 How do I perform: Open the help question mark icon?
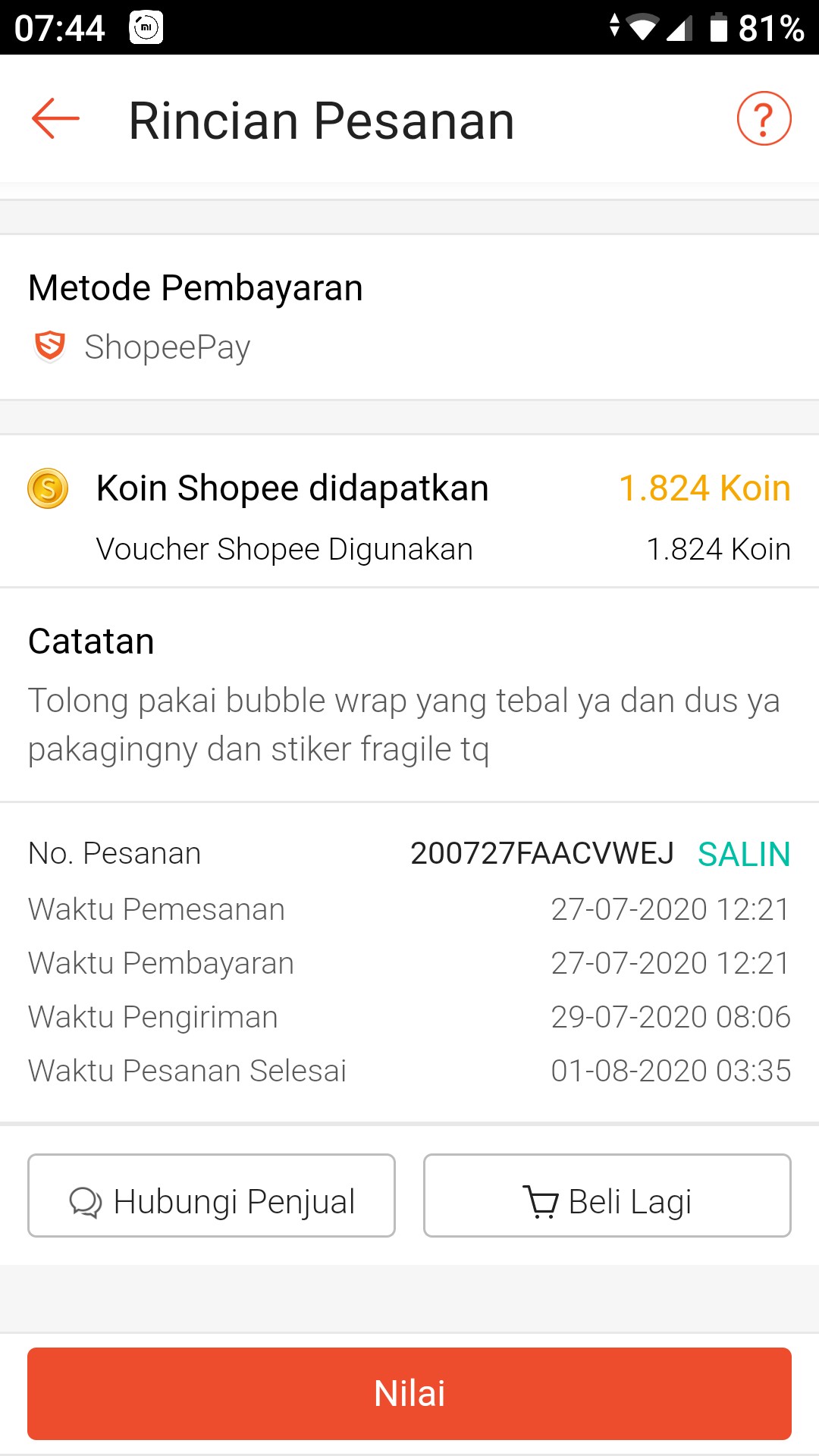764,118
